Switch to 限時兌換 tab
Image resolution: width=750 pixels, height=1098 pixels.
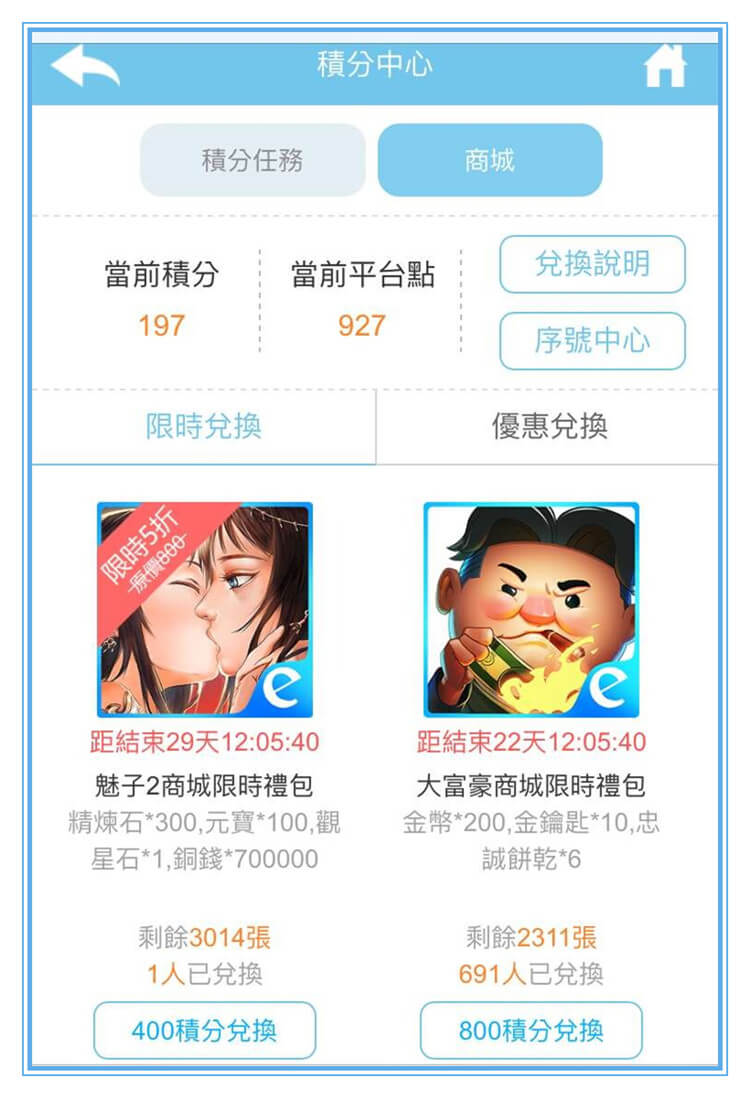(x=204, y=427)
